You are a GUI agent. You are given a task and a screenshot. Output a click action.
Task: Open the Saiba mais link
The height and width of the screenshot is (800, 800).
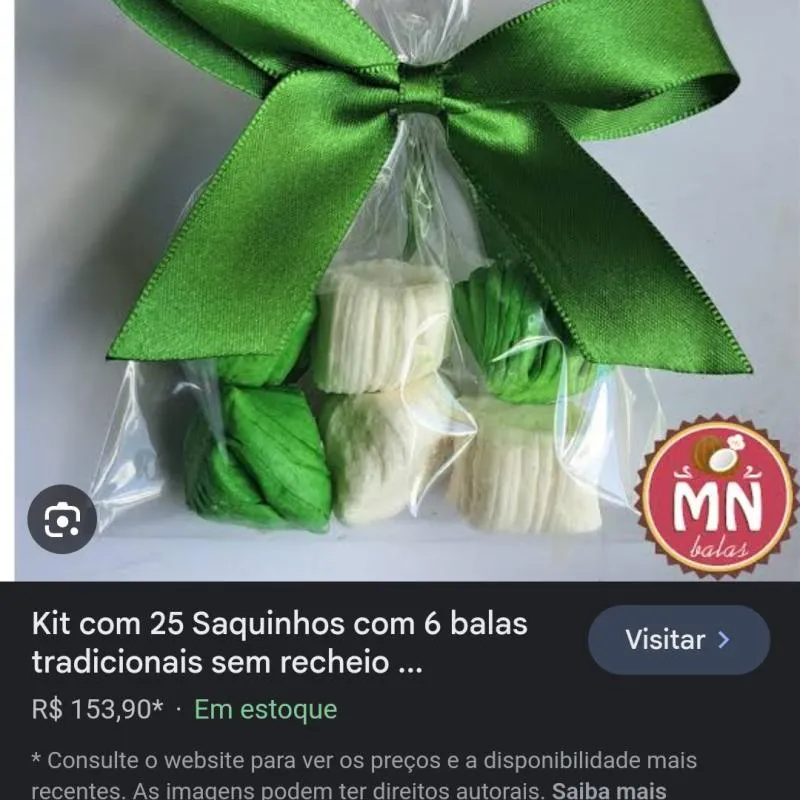[x=608, y=789]
